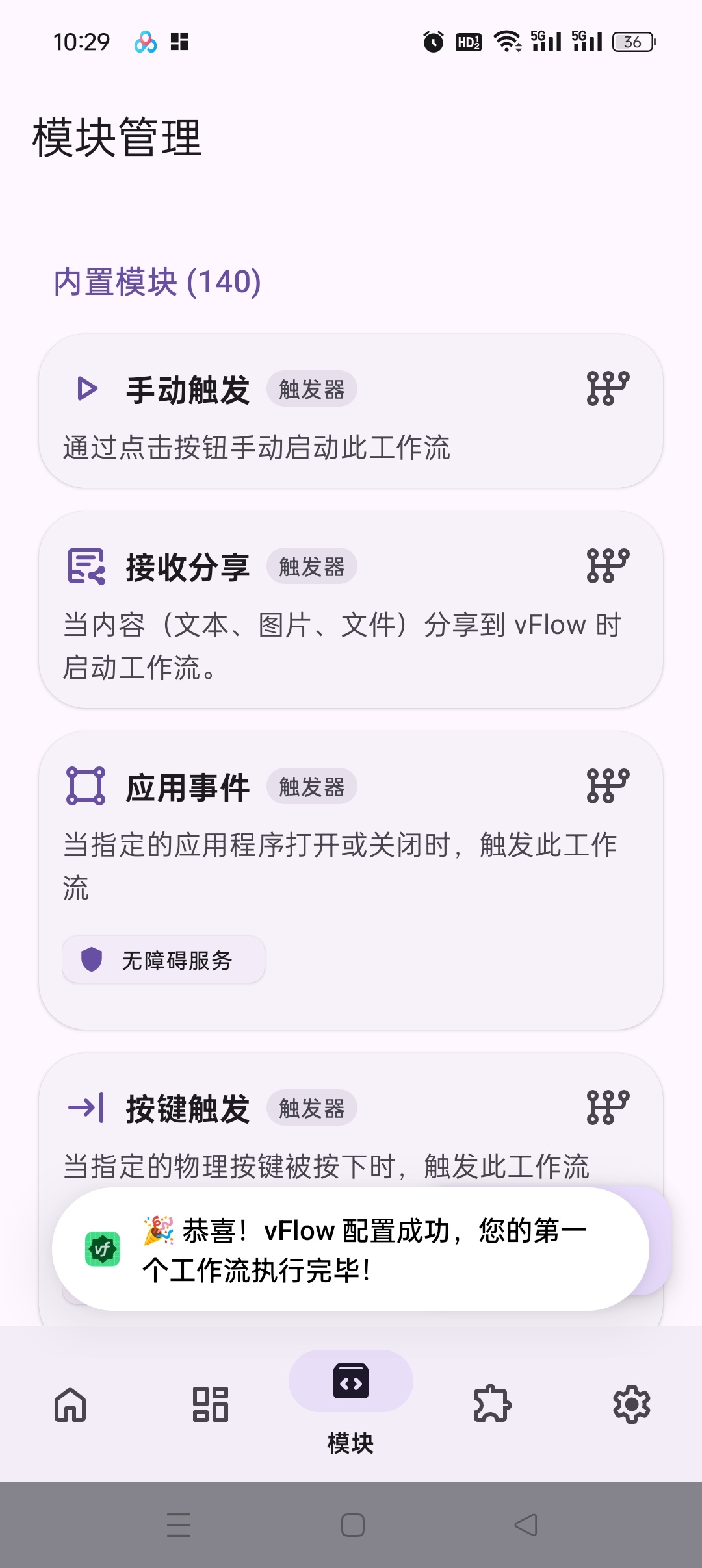Select the play icon on the 手动触发 card
The width and height of the screenshot is (702, 1568).
click(86, 388)
